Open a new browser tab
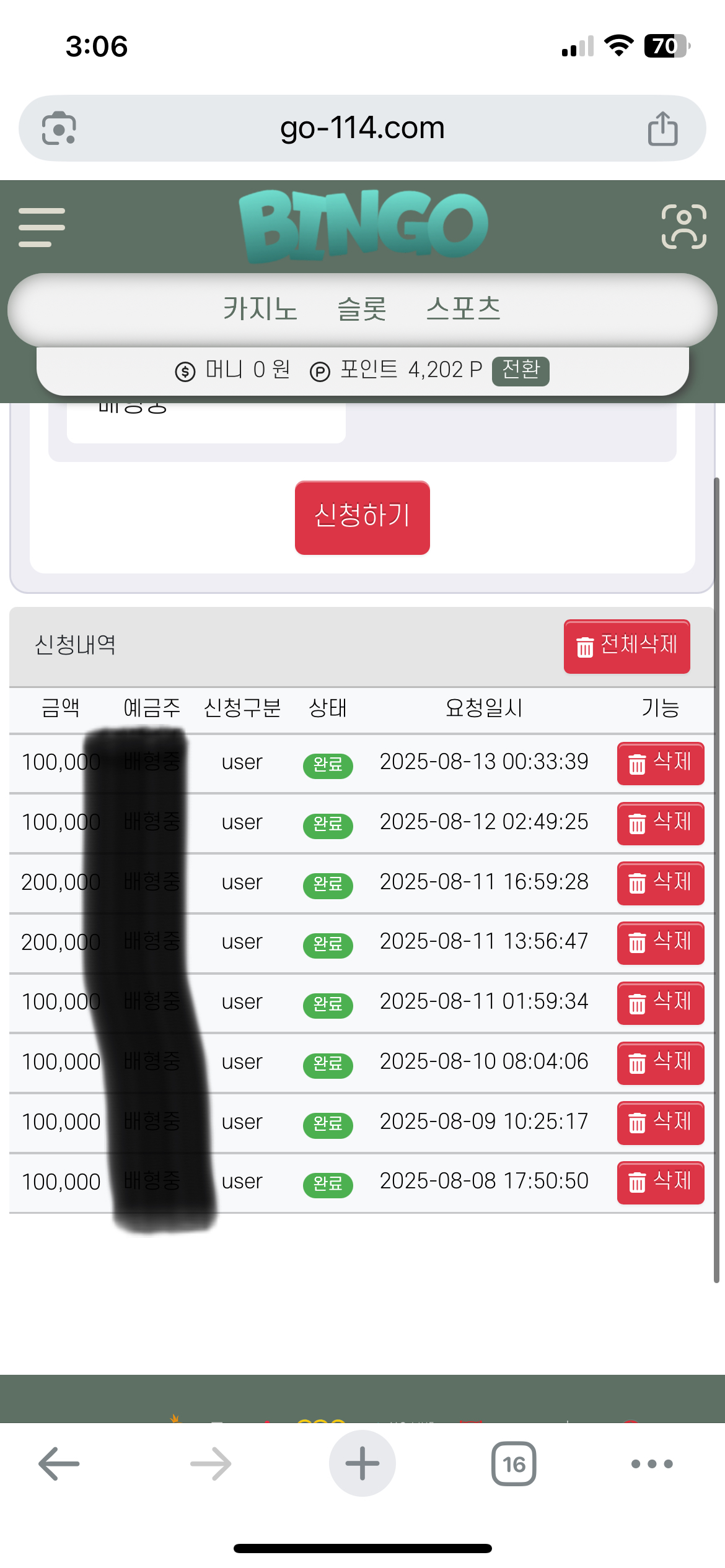725x1568 pixels. (362, 1464)
